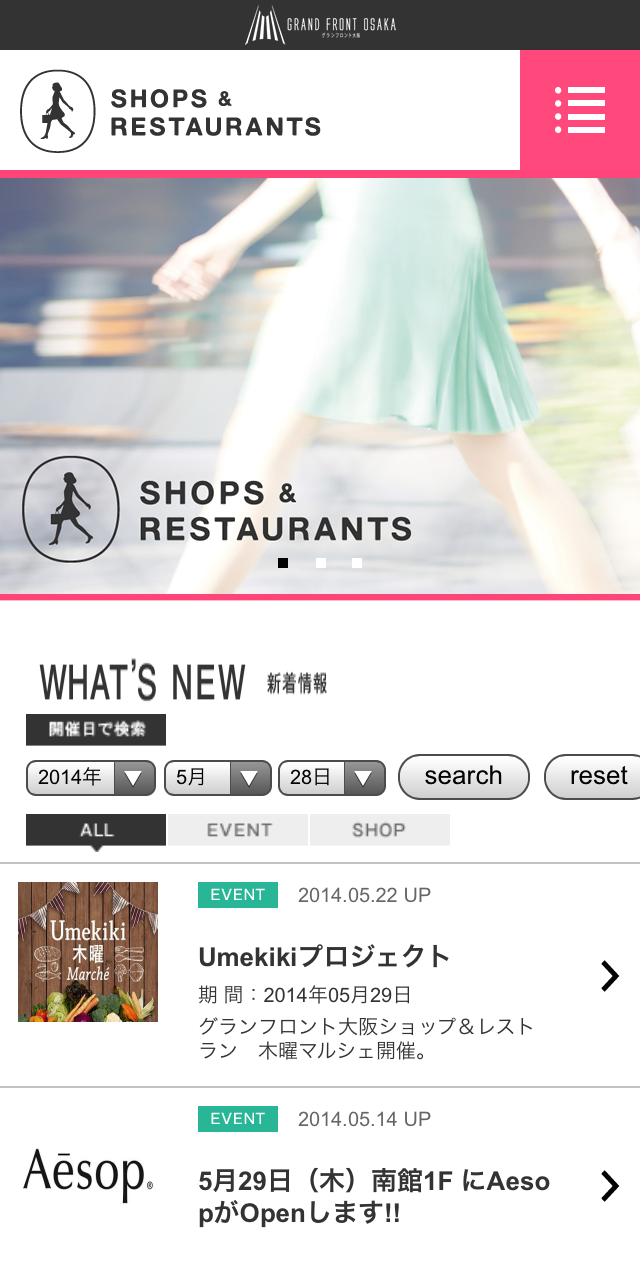The width and height of the screenshot is (640, 1265).
Task: Select the ALL tab
Action: 96,830
